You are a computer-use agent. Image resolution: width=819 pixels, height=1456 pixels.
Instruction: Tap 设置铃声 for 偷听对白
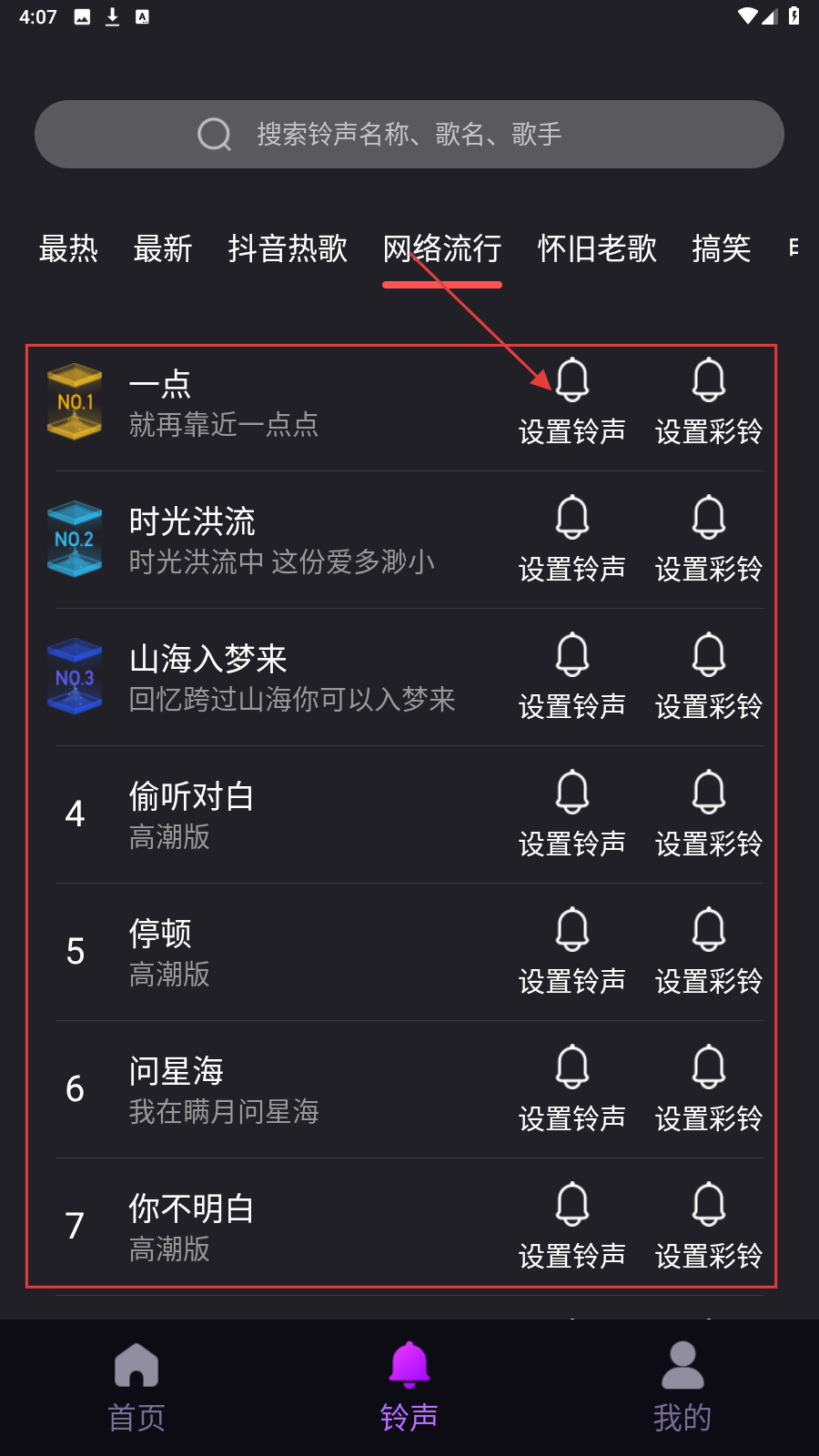572,815
